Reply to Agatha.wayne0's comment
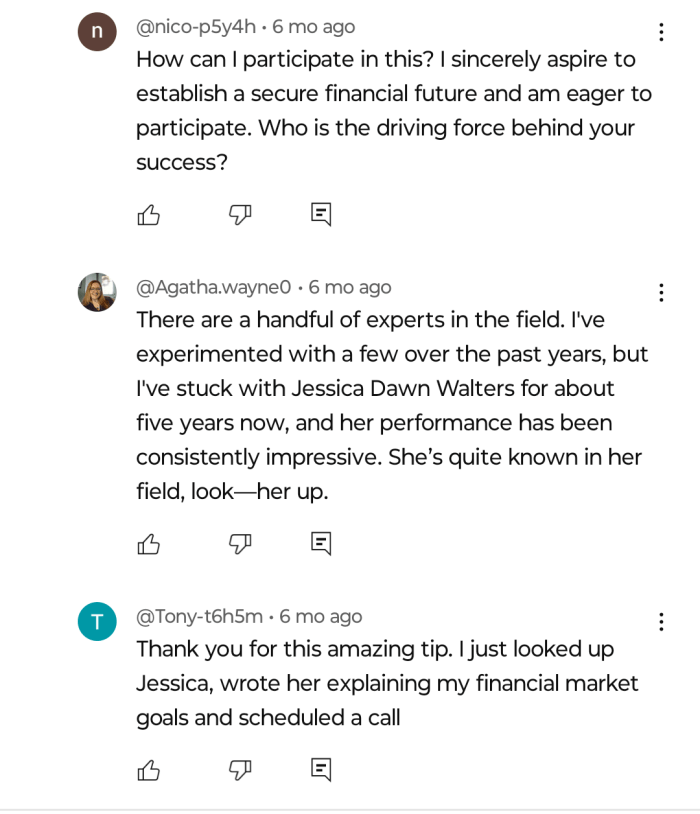 tap(321, 543)
